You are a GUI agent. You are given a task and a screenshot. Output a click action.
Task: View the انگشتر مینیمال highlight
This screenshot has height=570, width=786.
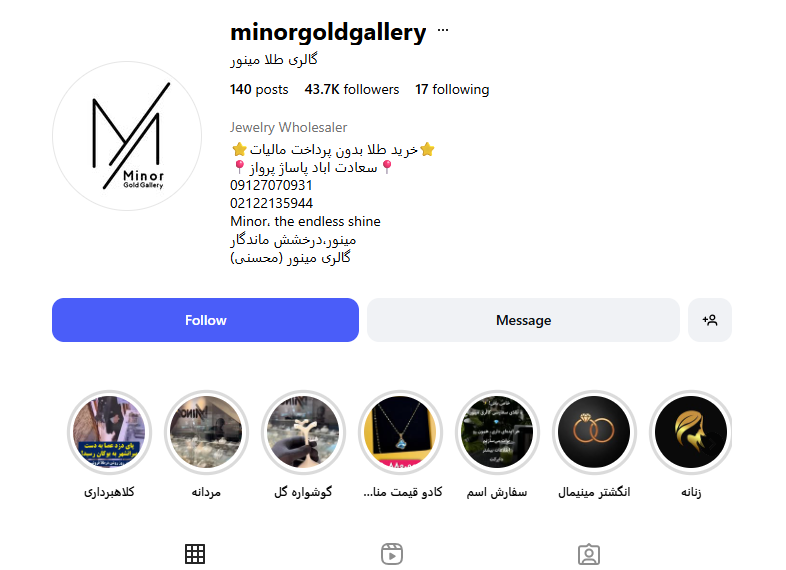[x=594, y=433]
